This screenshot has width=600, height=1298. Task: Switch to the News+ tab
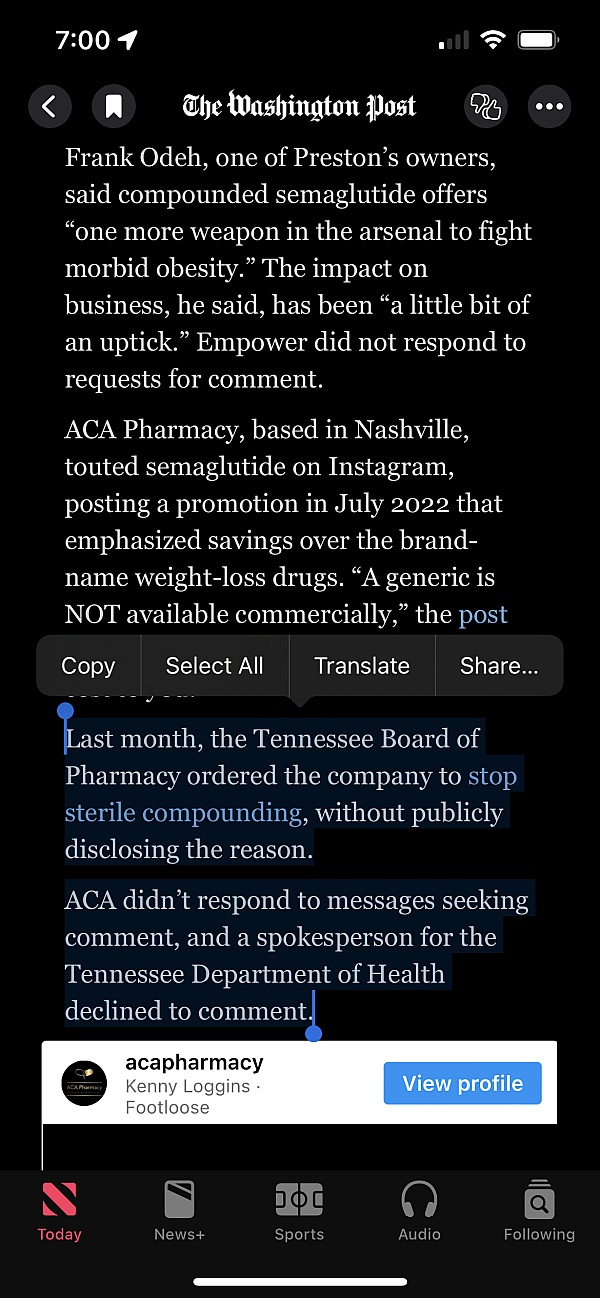point(179,1210)
